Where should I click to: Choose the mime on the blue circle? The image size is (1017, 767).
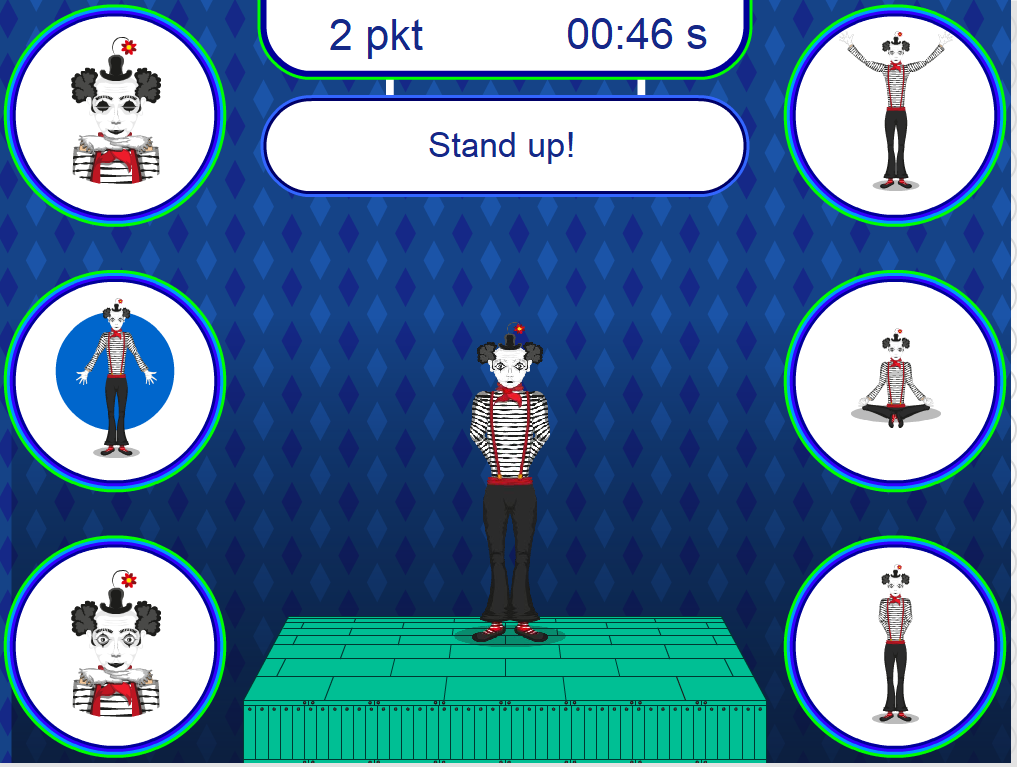[115, 380]
